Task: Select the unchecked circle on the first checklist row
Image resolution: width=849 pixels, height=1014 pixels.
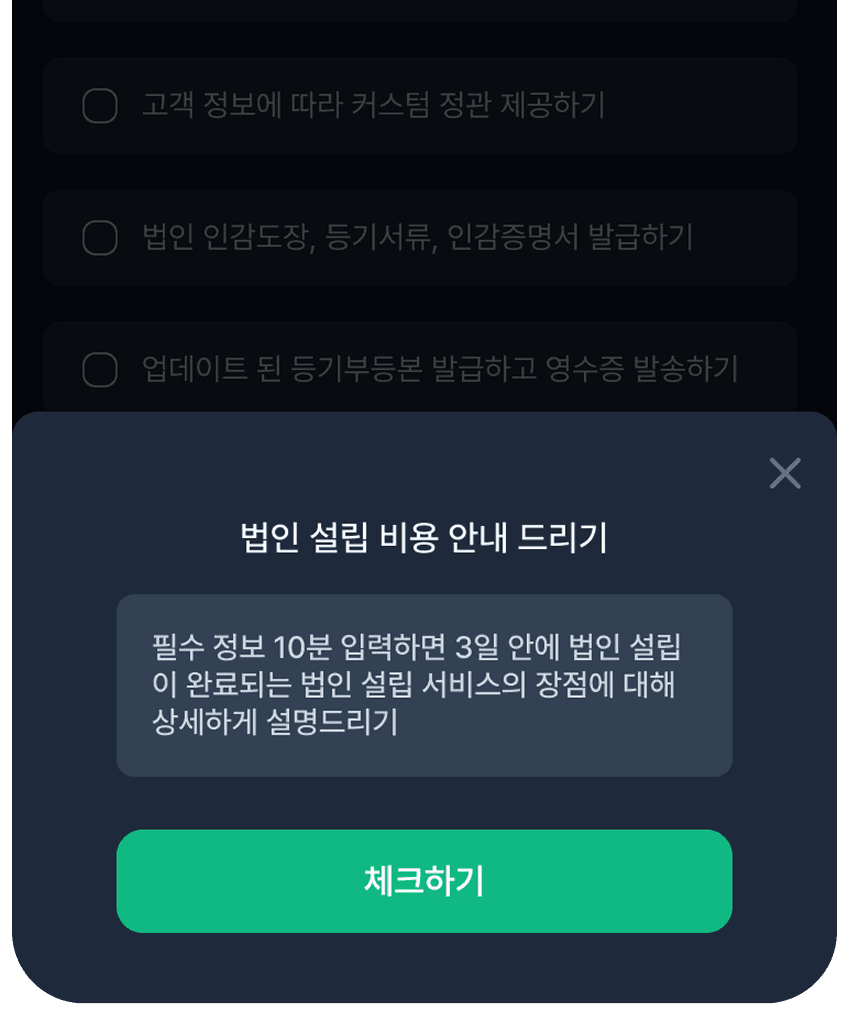Action: (100, 105)
